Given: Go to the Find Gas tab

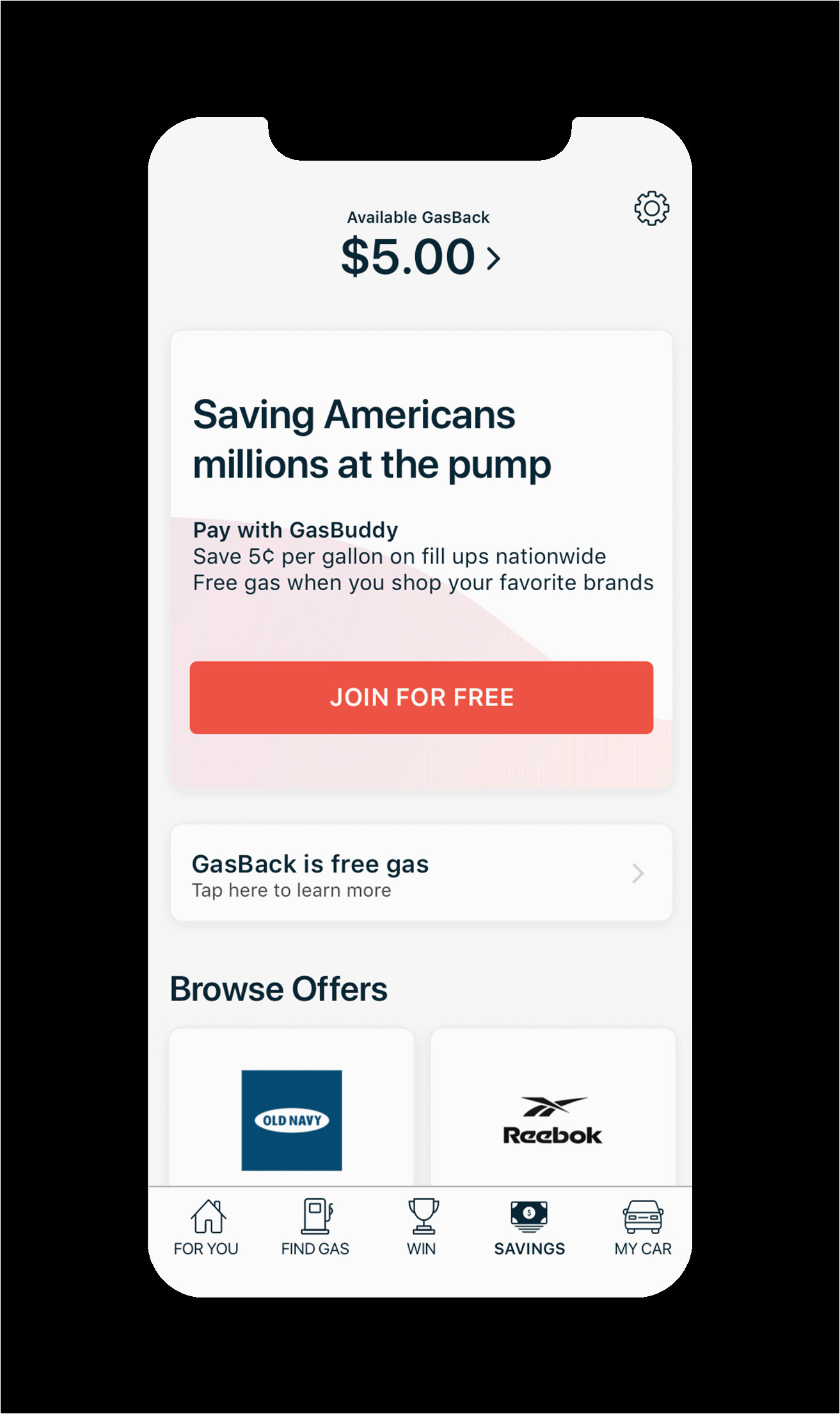Looking at the screenshot, I should click(x=315, y=1228).
